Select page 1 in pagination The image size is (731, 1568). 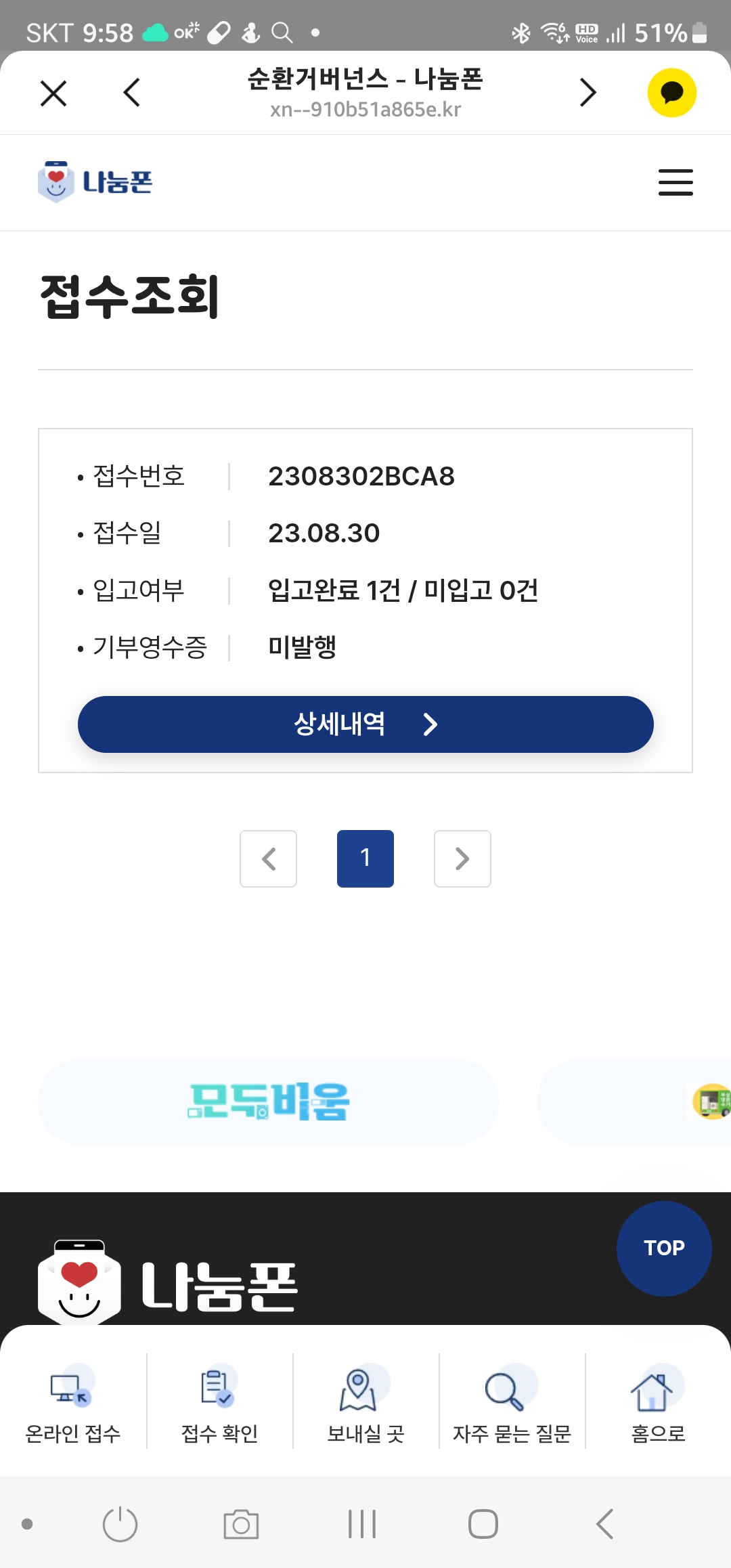pyautogui.click(x=365, y=858)
